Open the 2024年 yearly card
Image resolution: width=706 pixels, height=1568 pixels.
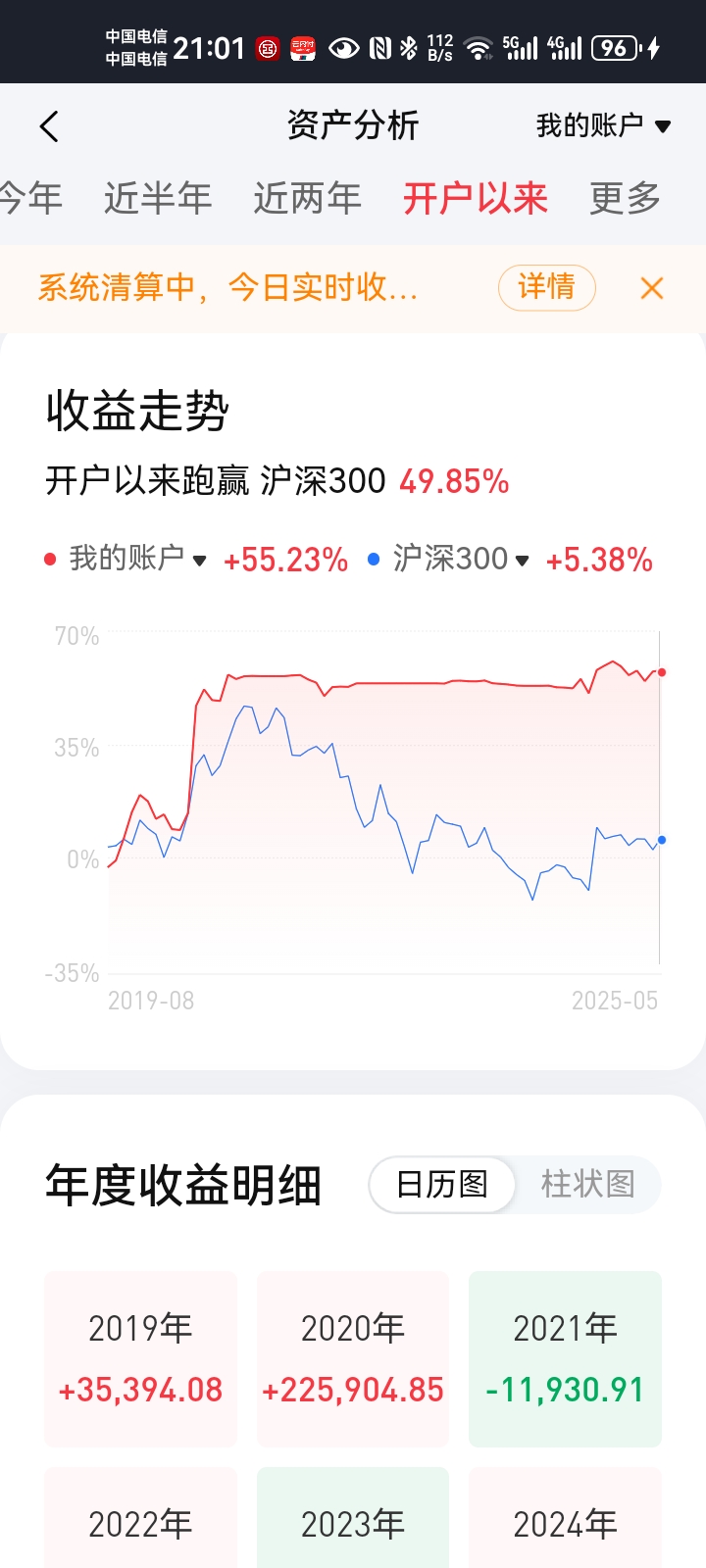click(565, 1522)
